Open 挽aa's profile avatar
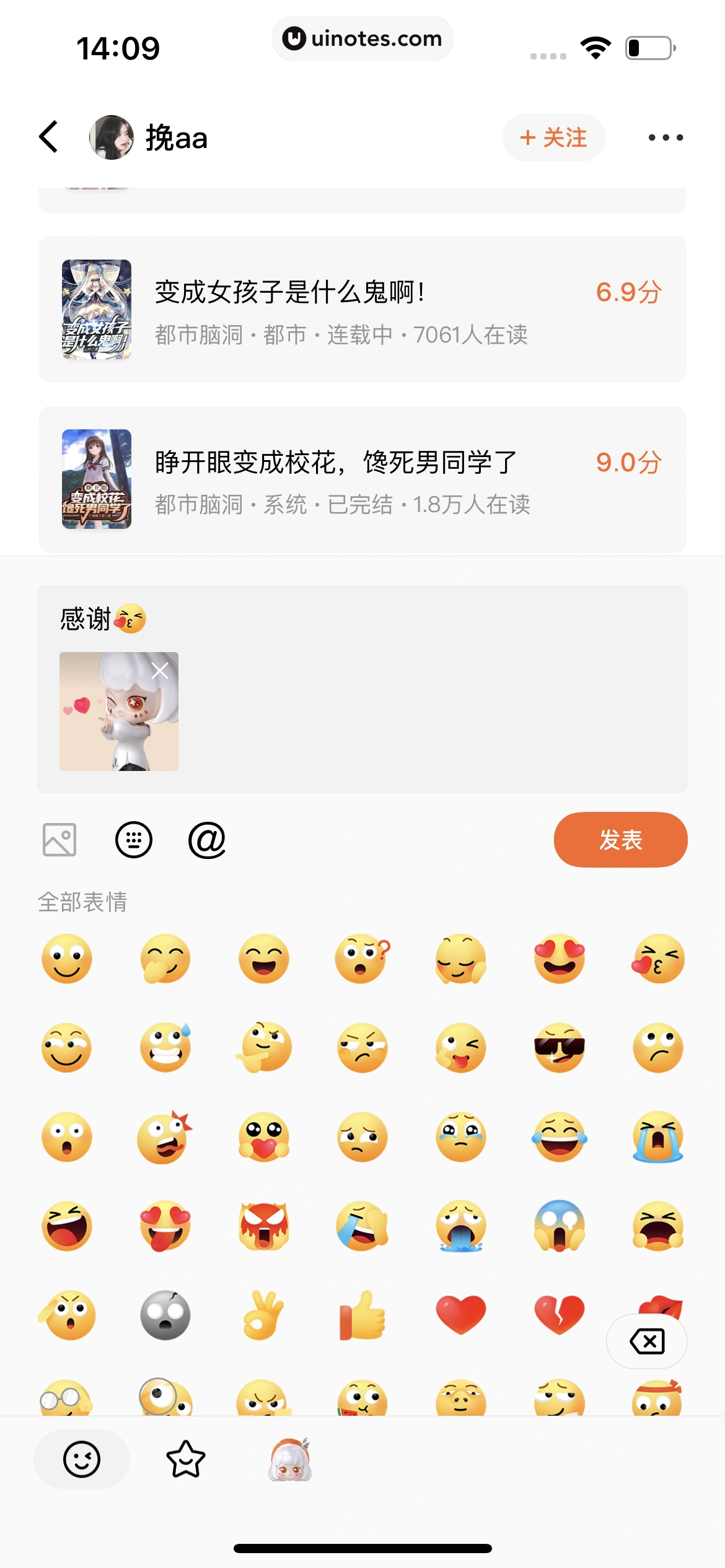This screenshot has width=725, height=1568. coord(112,137)
